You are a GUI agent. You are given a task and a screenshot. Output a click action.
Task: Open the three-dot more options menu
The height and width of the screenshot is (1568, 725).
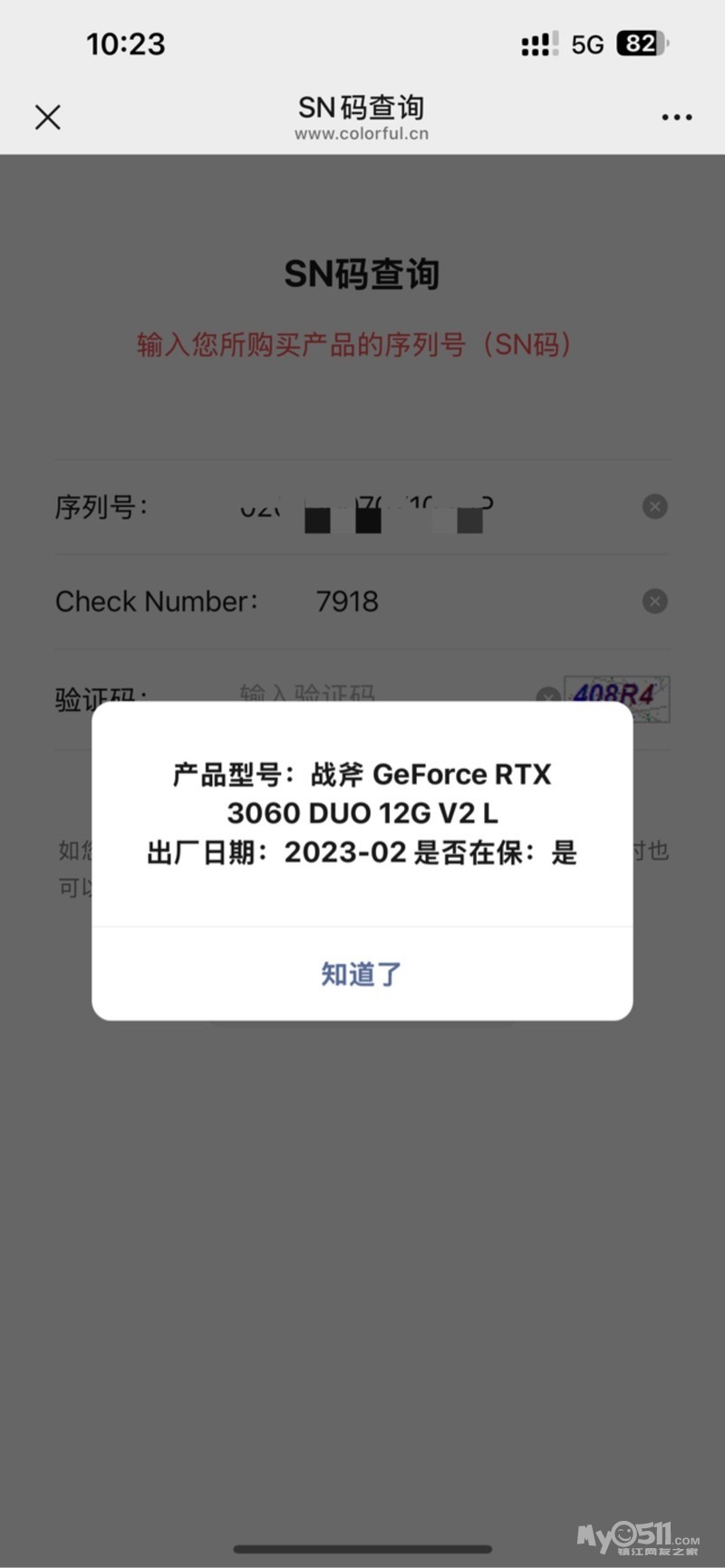[676, 117]
